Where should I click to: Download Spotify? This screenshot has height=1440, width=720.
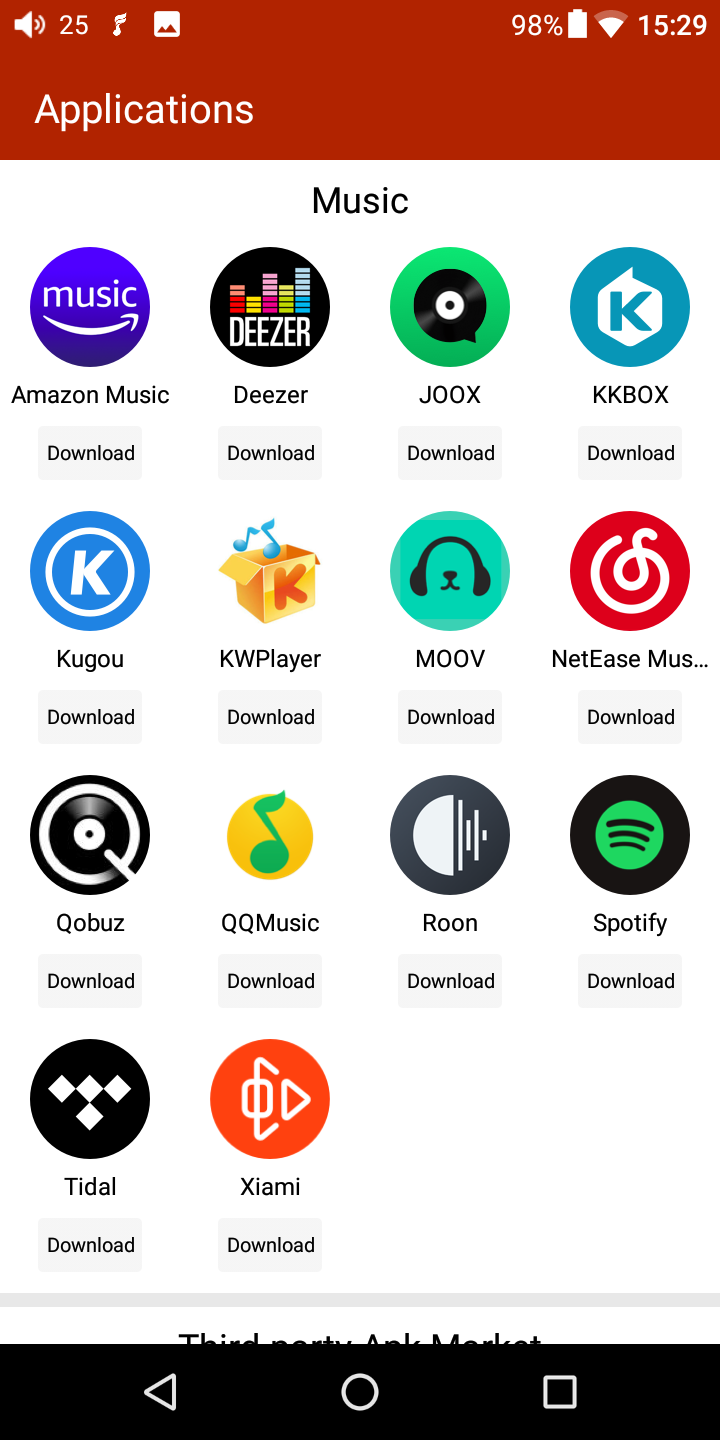[x=630, y=981]
